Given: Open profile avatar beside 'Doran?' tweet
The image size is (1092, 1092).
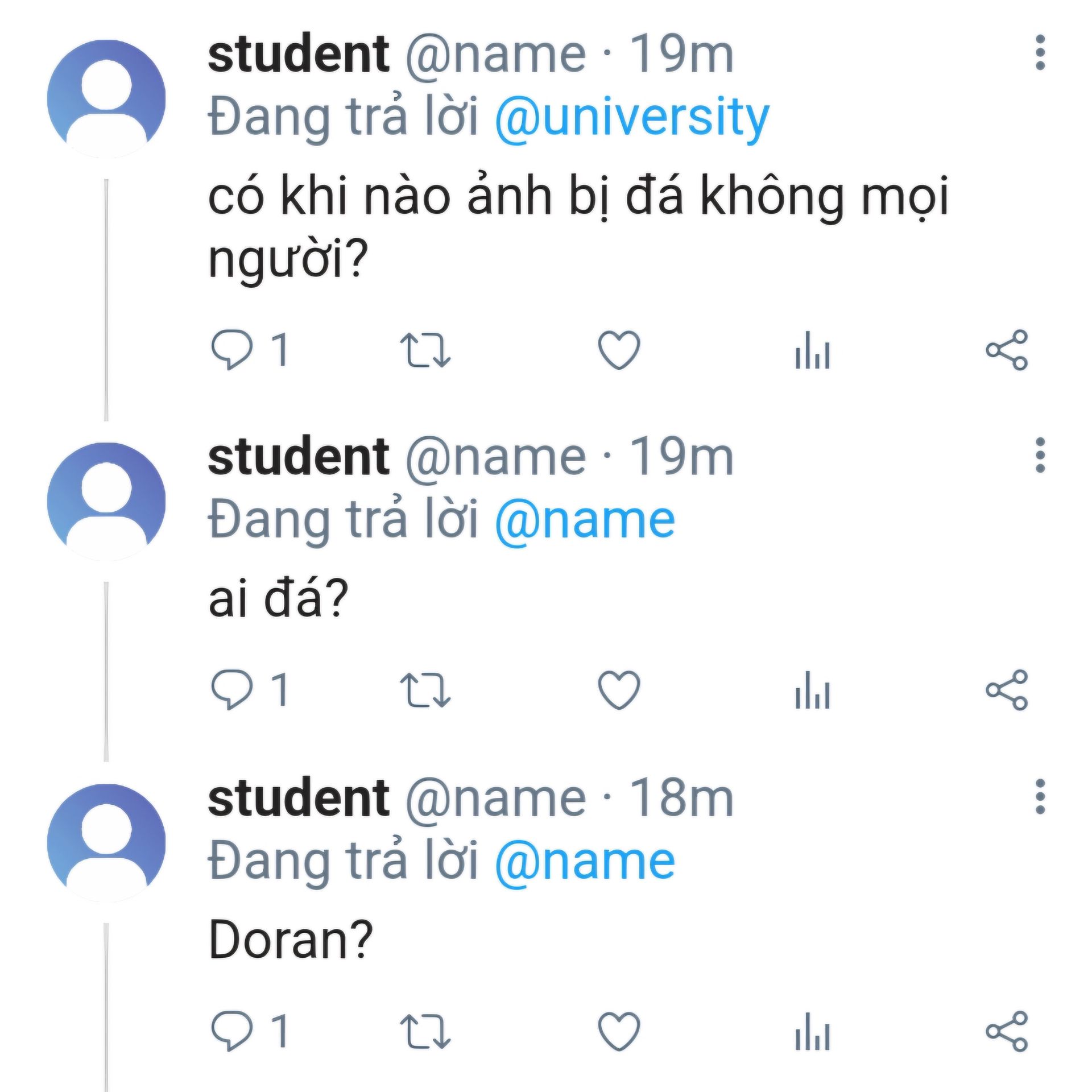Looking at the screenshot, I should click(106, 843).
